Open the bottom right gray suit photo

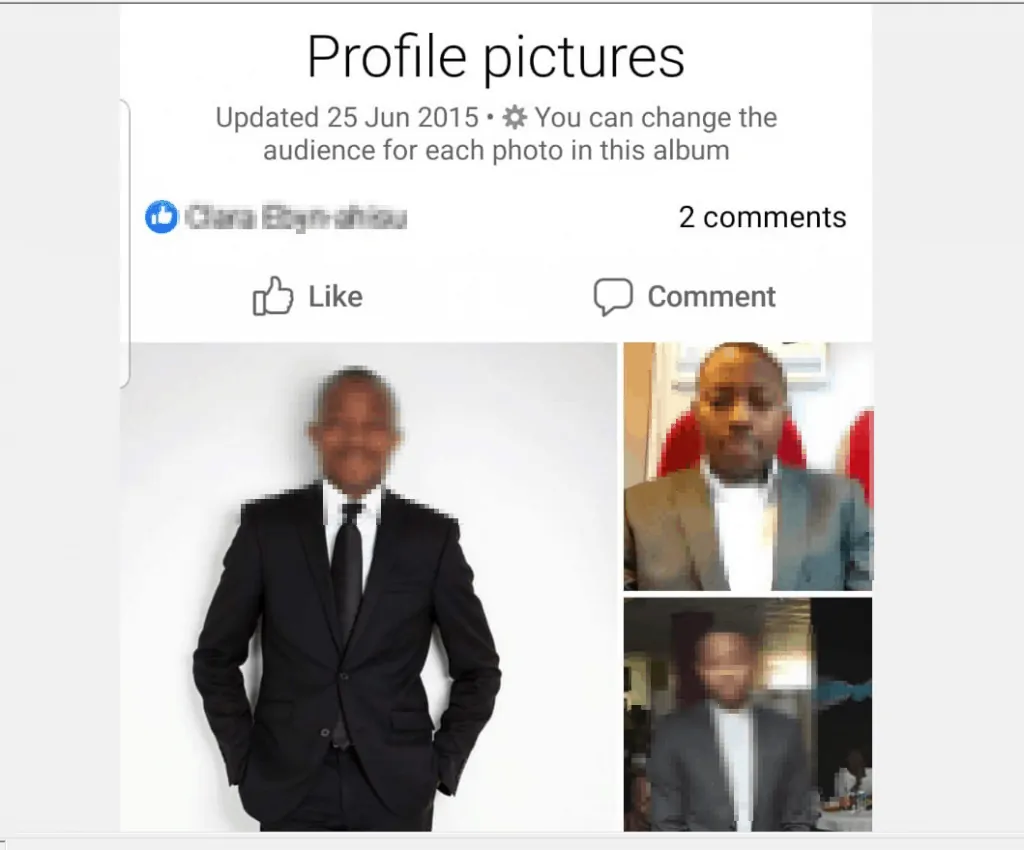pos(747,714)
